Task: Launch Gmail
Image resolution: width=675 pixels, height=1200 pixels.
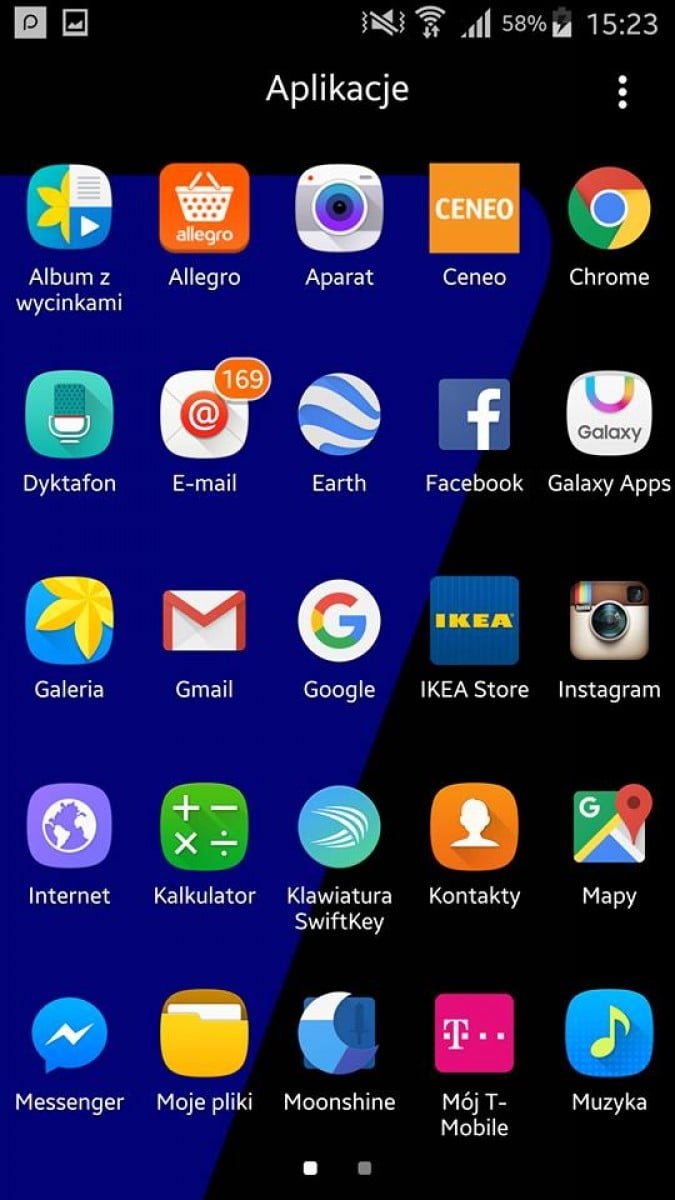Action: click(x=204, y=621)
